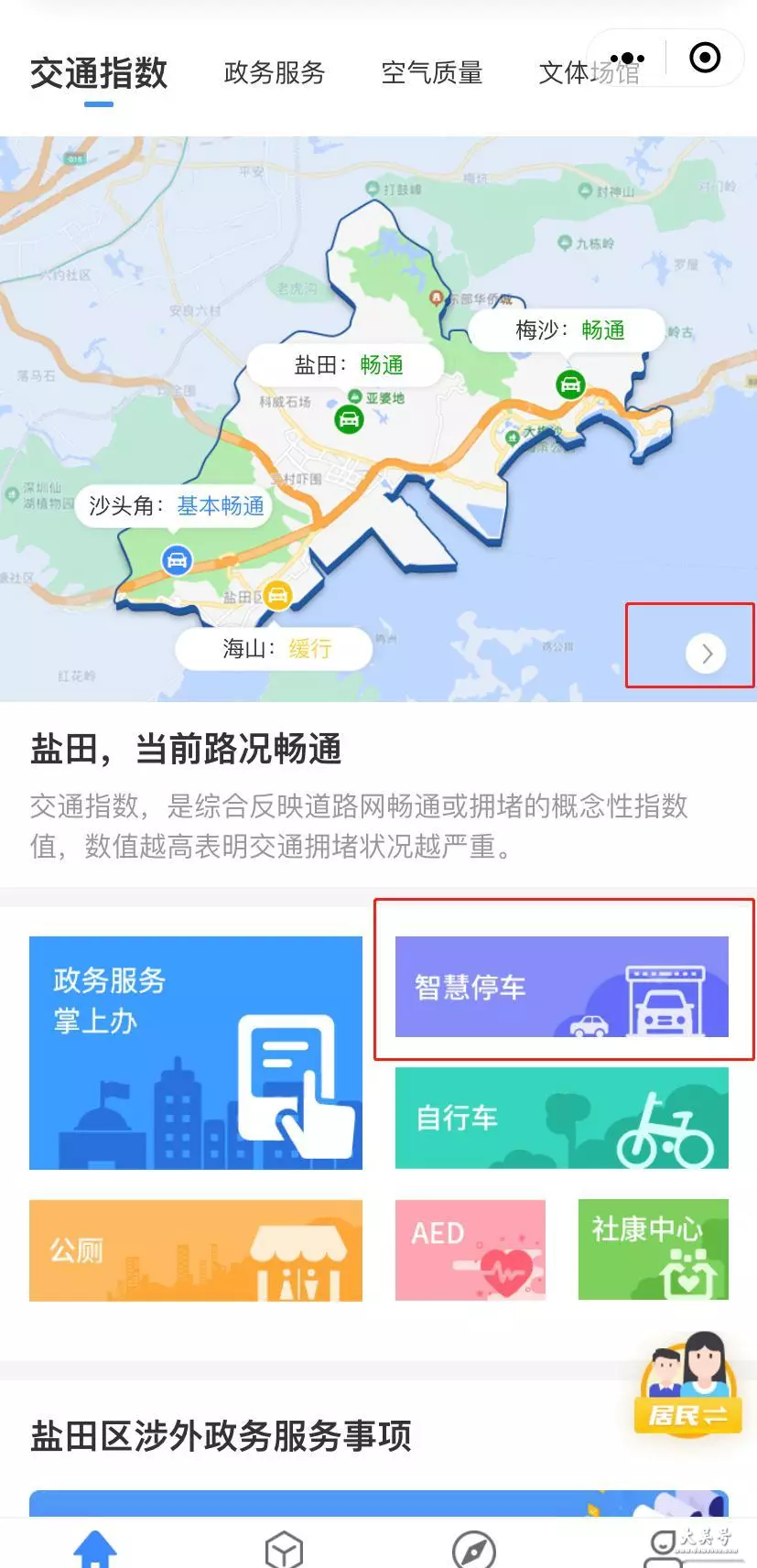Open the 政务服务掌上办 card
The image size is (757, 1568).
point(196,1053)
